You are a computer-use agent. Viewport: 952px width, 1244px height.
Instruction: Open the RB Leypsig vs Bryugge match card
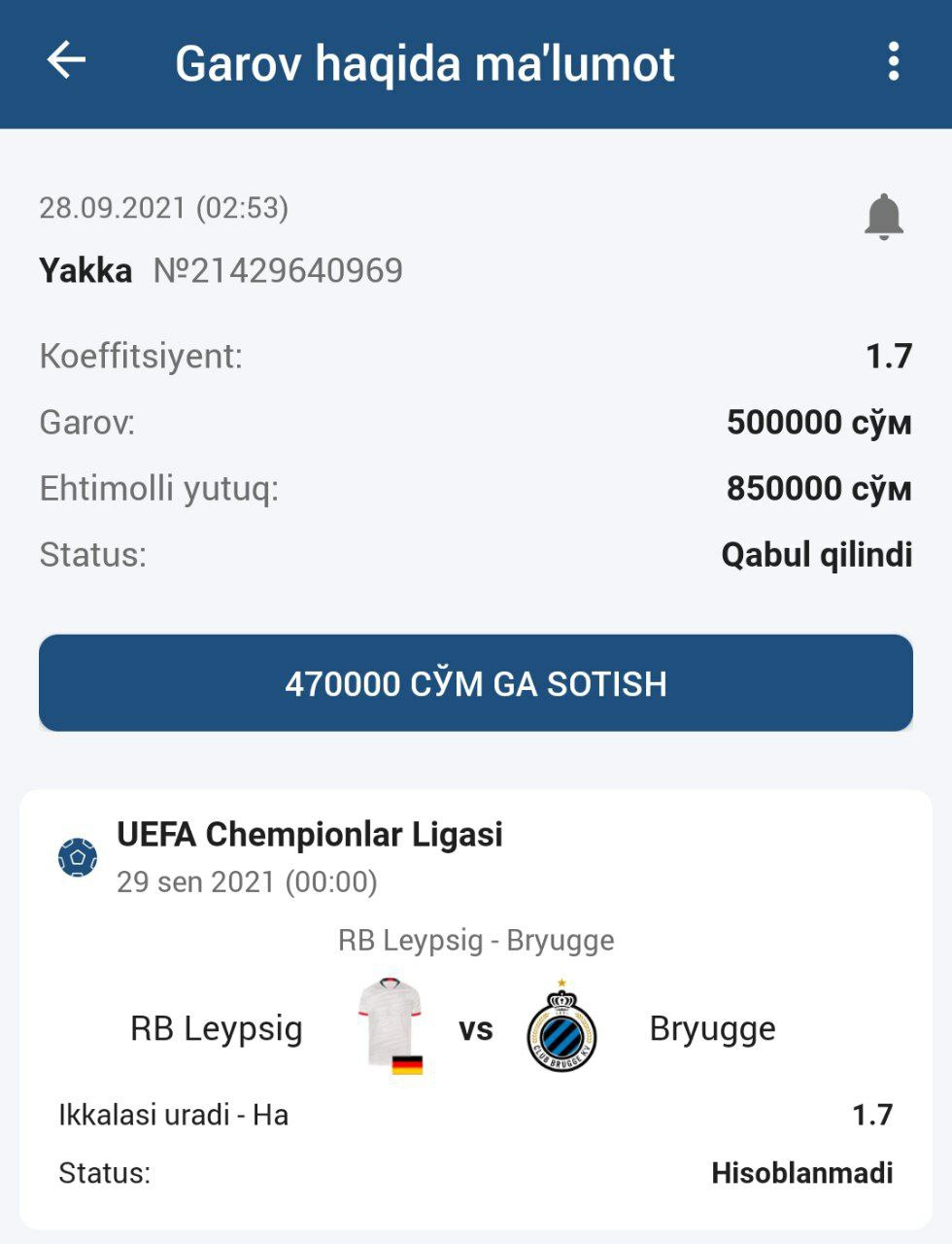[x=476, y=1009]
